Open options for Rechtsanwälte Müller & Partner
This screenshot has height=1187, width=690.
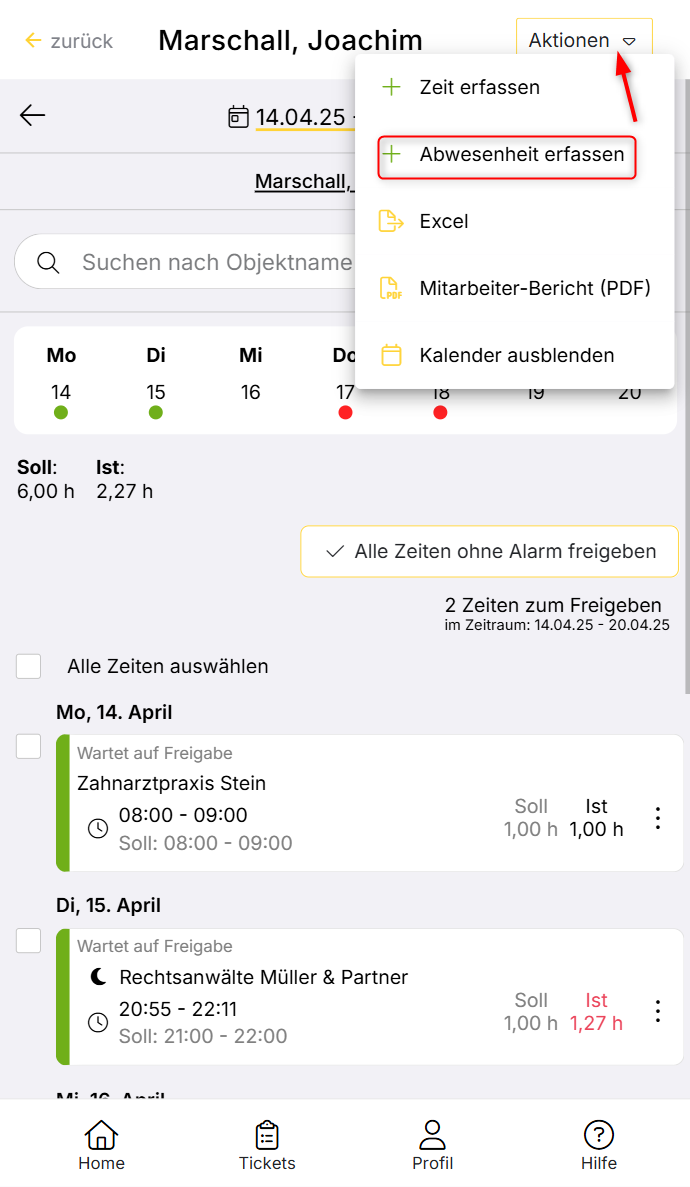(657, 1011)
